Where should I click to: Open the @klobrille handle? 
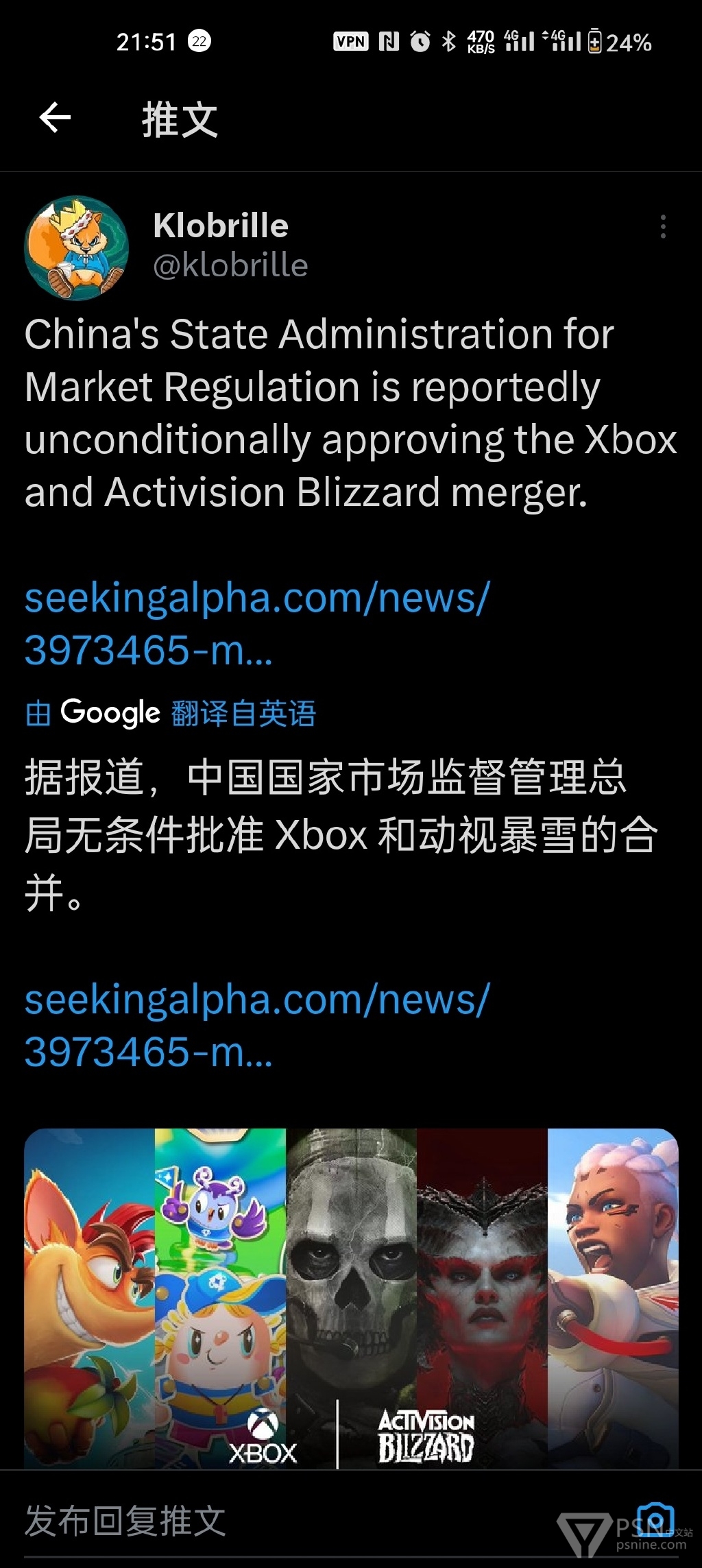click(x=230, y=265)
